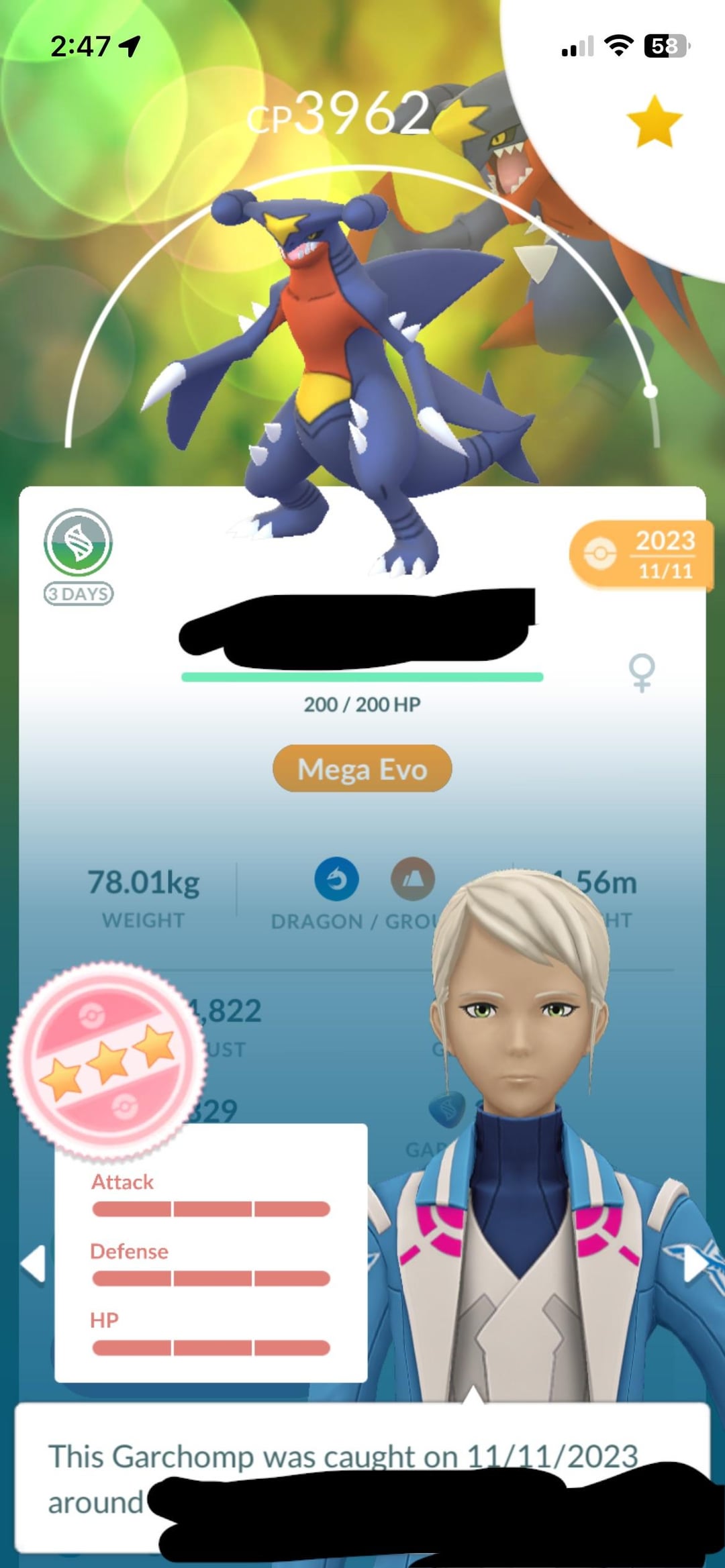Tap the 2023 11/11 catch date tag
This screenshot has width=725, height=1568.
coord(640,555)
